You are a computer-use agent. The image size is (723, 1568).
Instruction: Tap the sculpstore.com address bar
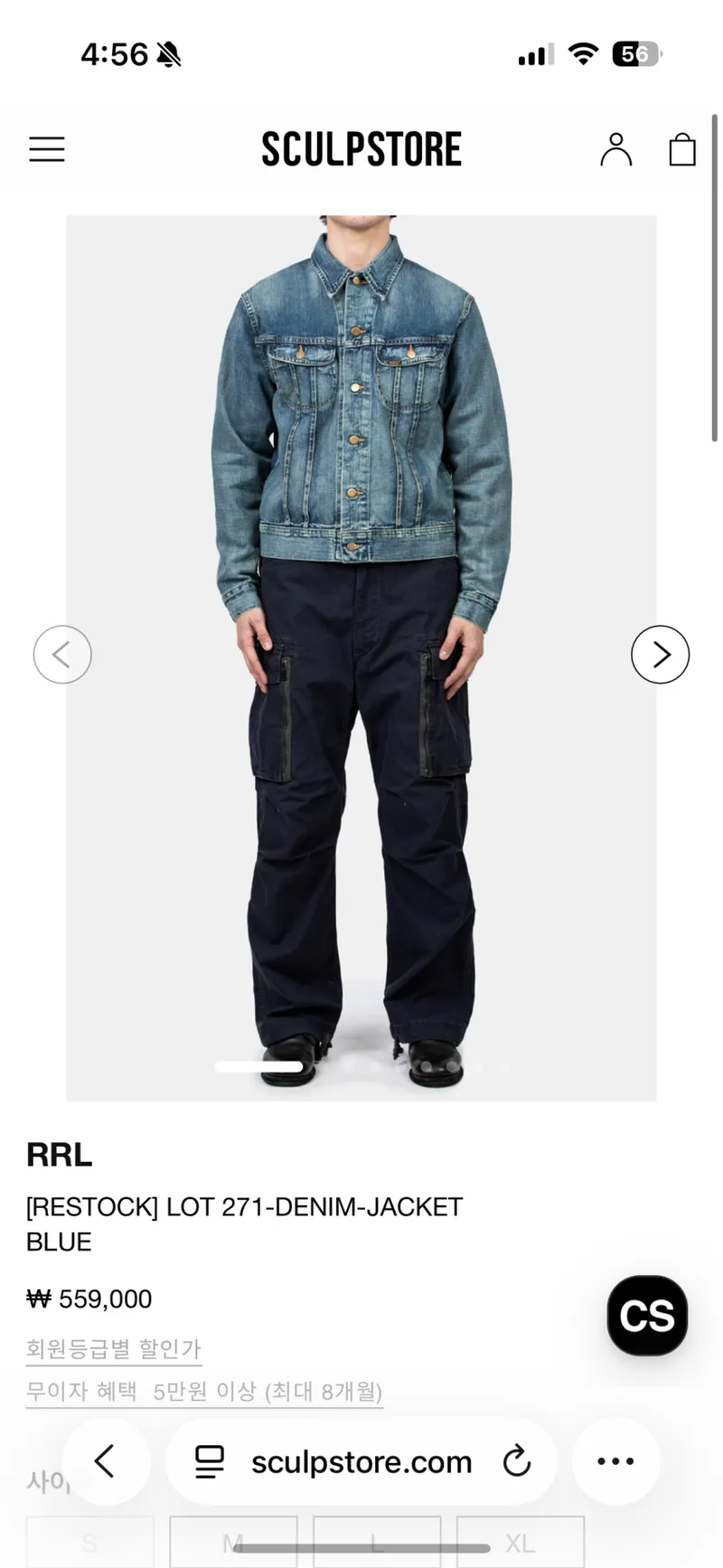(x=361, y=1460)
